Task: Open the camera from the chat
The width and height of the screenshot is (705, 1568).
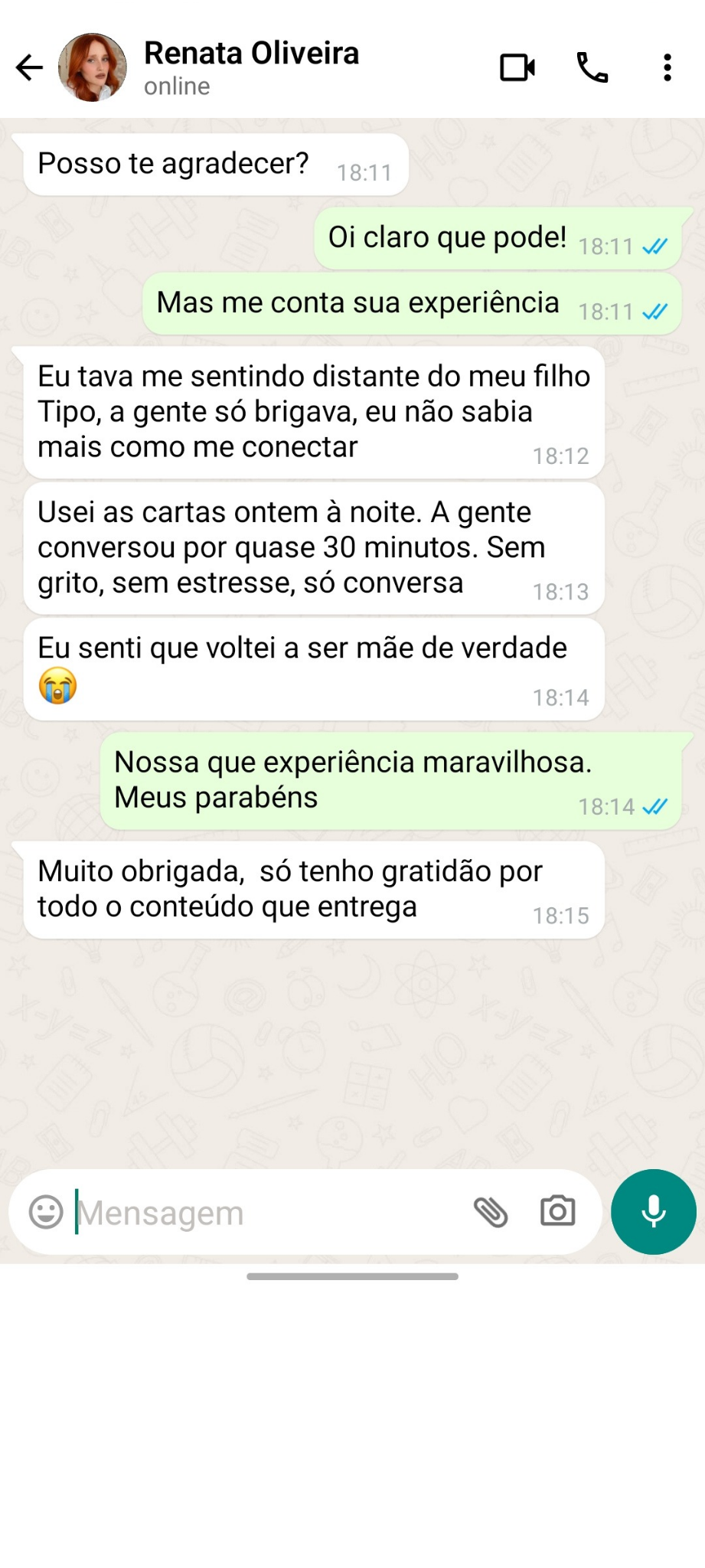Action: point(557,1212)
